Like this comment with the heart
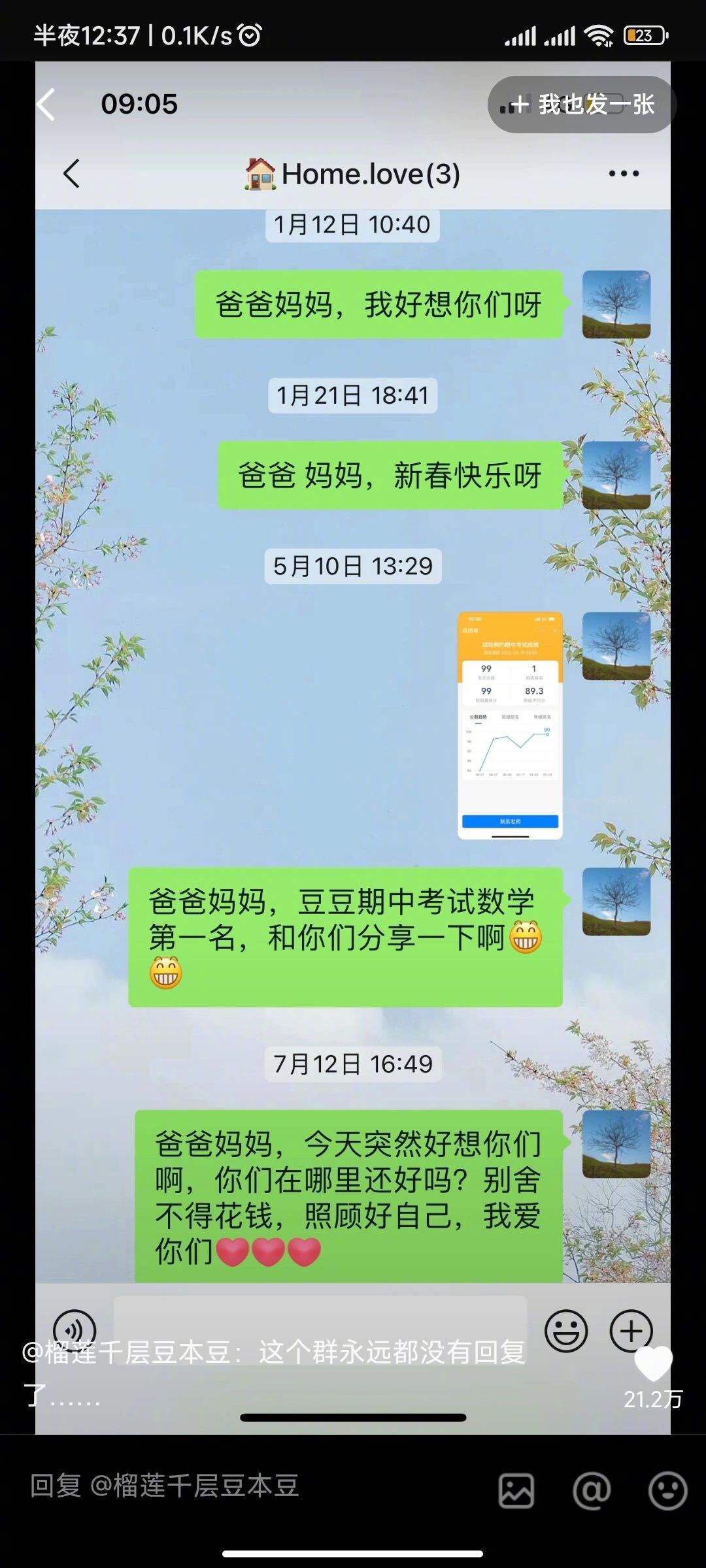The image size is (706, 1568). [653, 1364]
